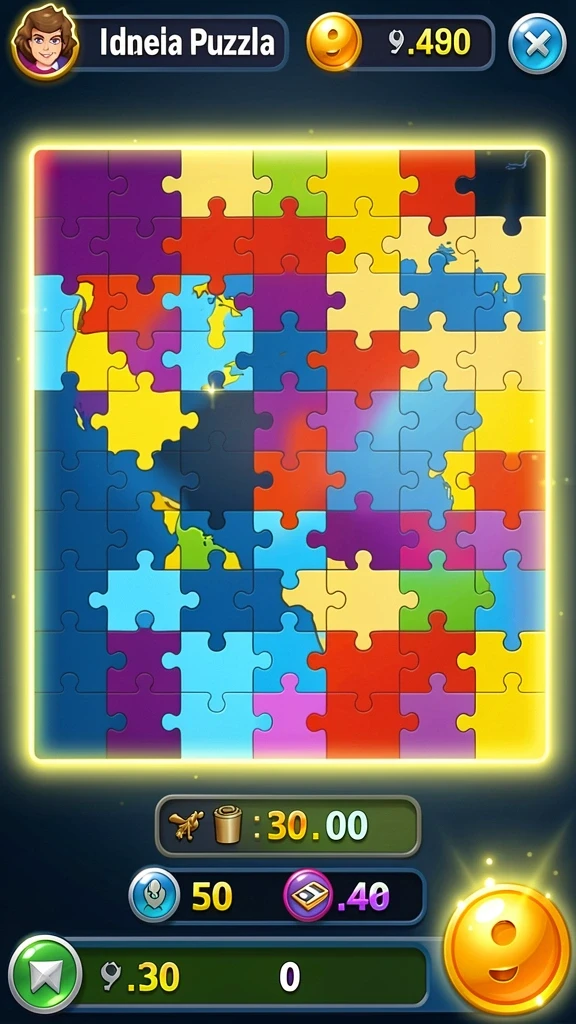Tap the large glowing gold coin button
This screenshot has height=1024, width=576.
507,948
